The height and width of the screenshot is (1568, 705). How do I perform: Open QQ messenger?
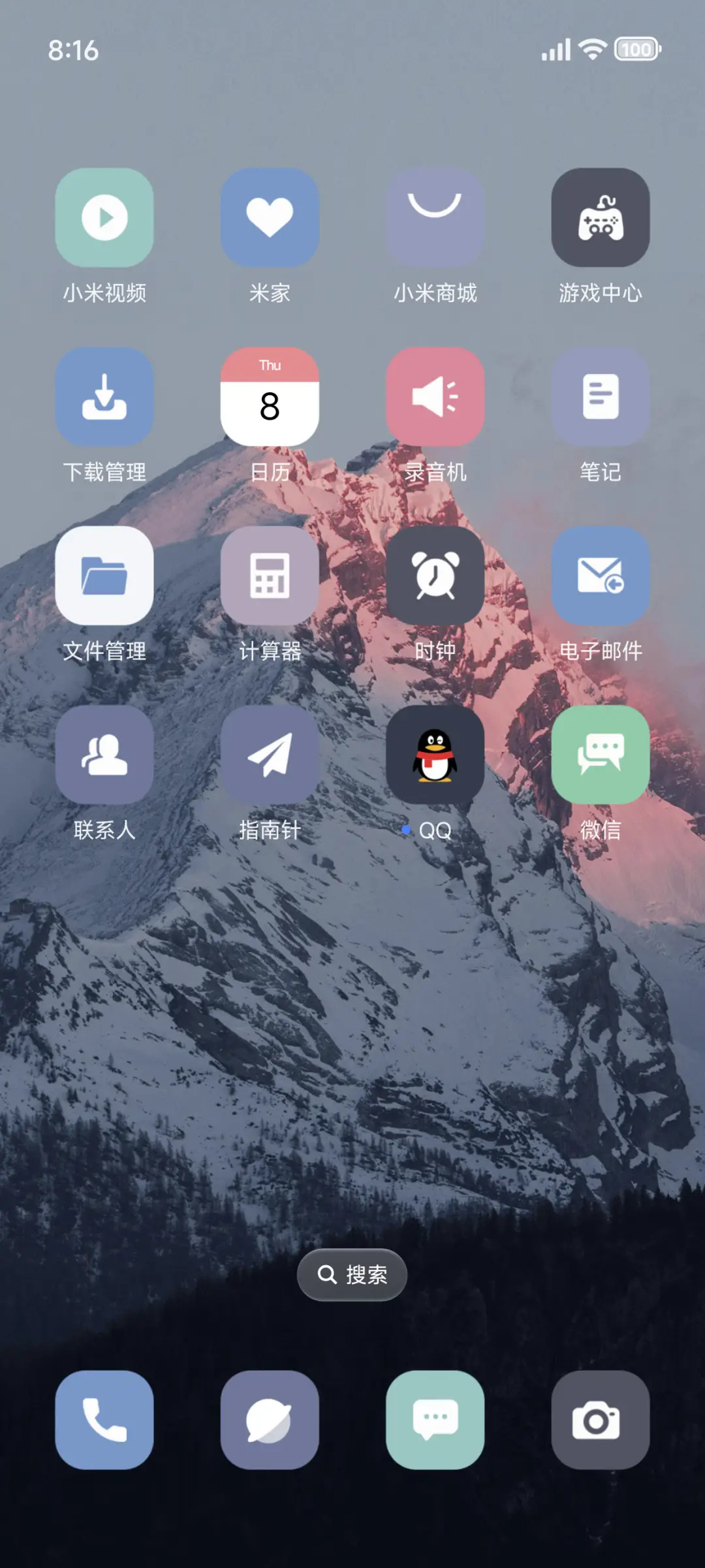point(435,755)
